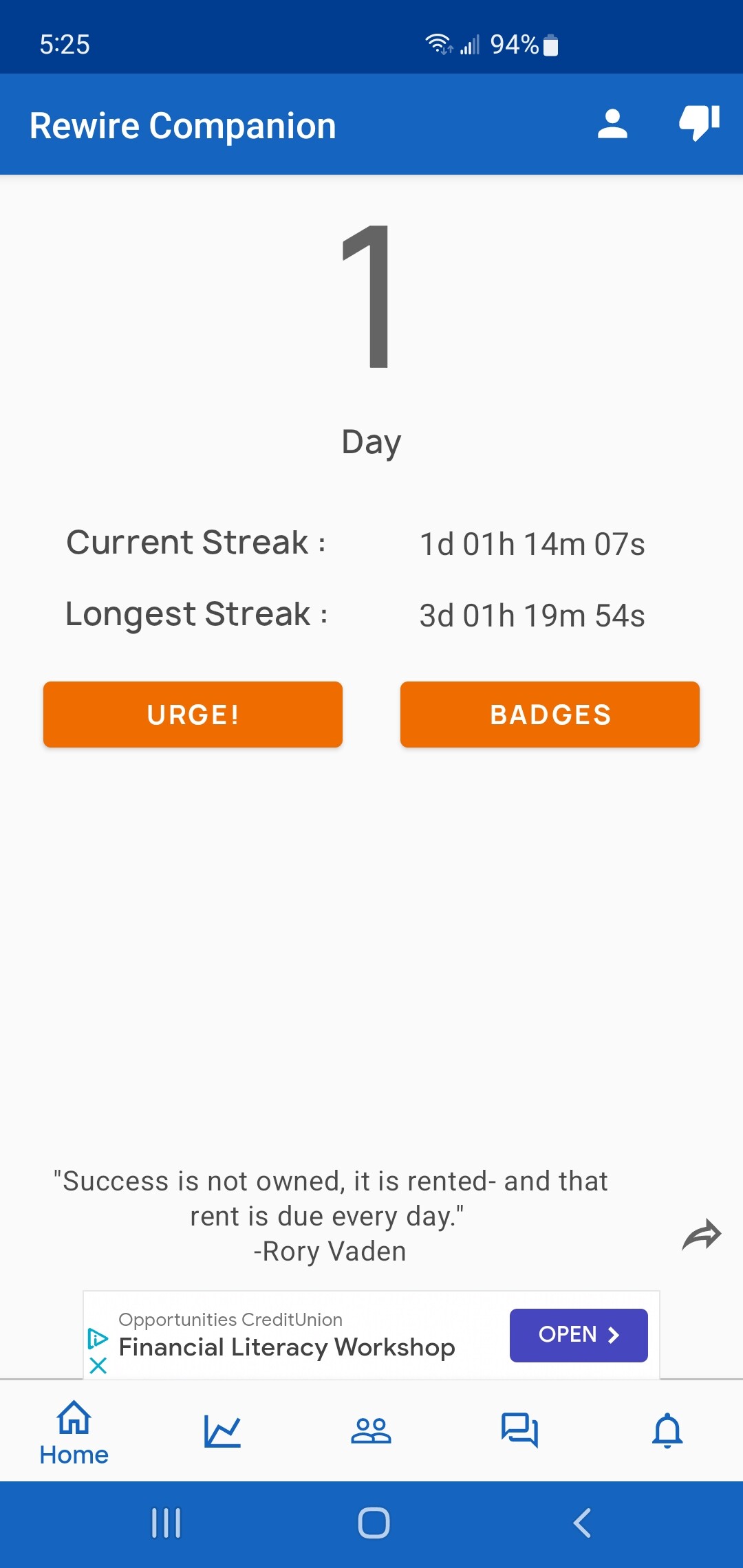Open the BADGES button
The width and height of the screenshot is (743, 1568).
point(550,715)
